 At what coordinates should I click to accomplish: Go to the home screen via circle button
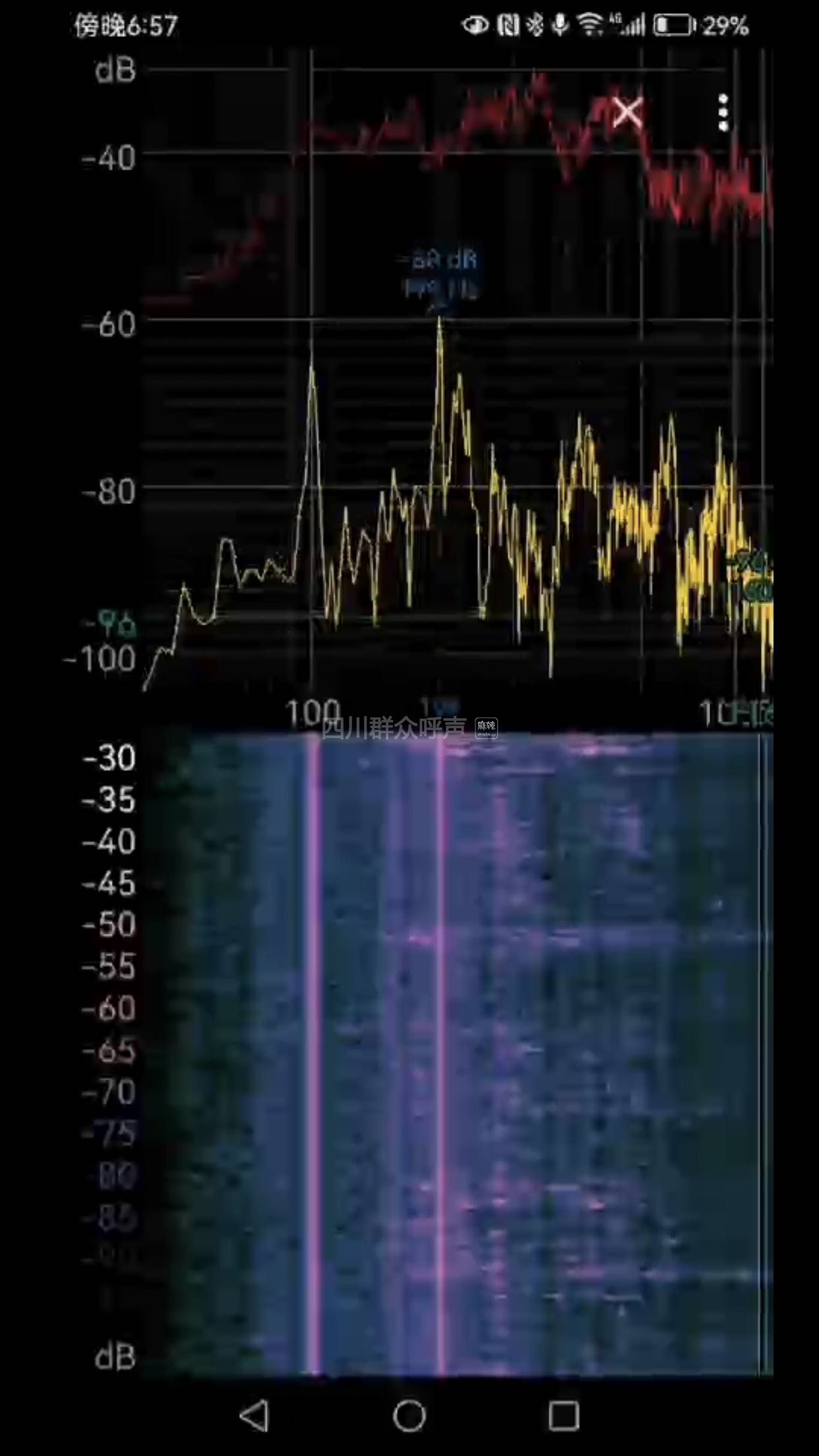409,1416
